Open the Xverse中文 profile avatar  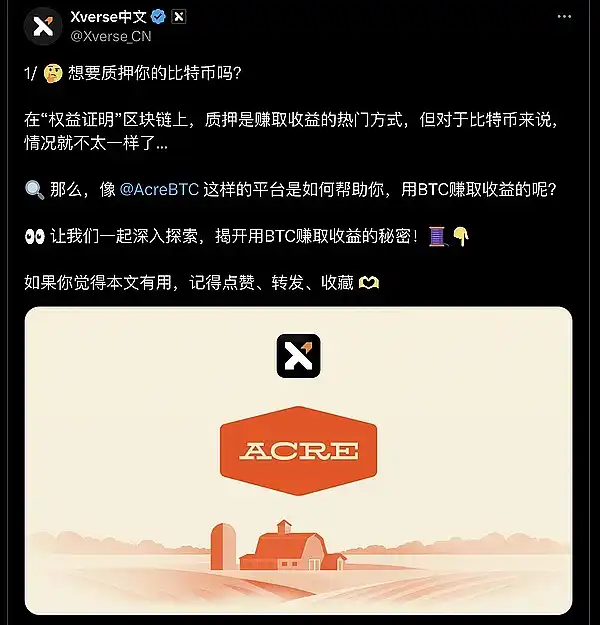[x=44, y=28]
